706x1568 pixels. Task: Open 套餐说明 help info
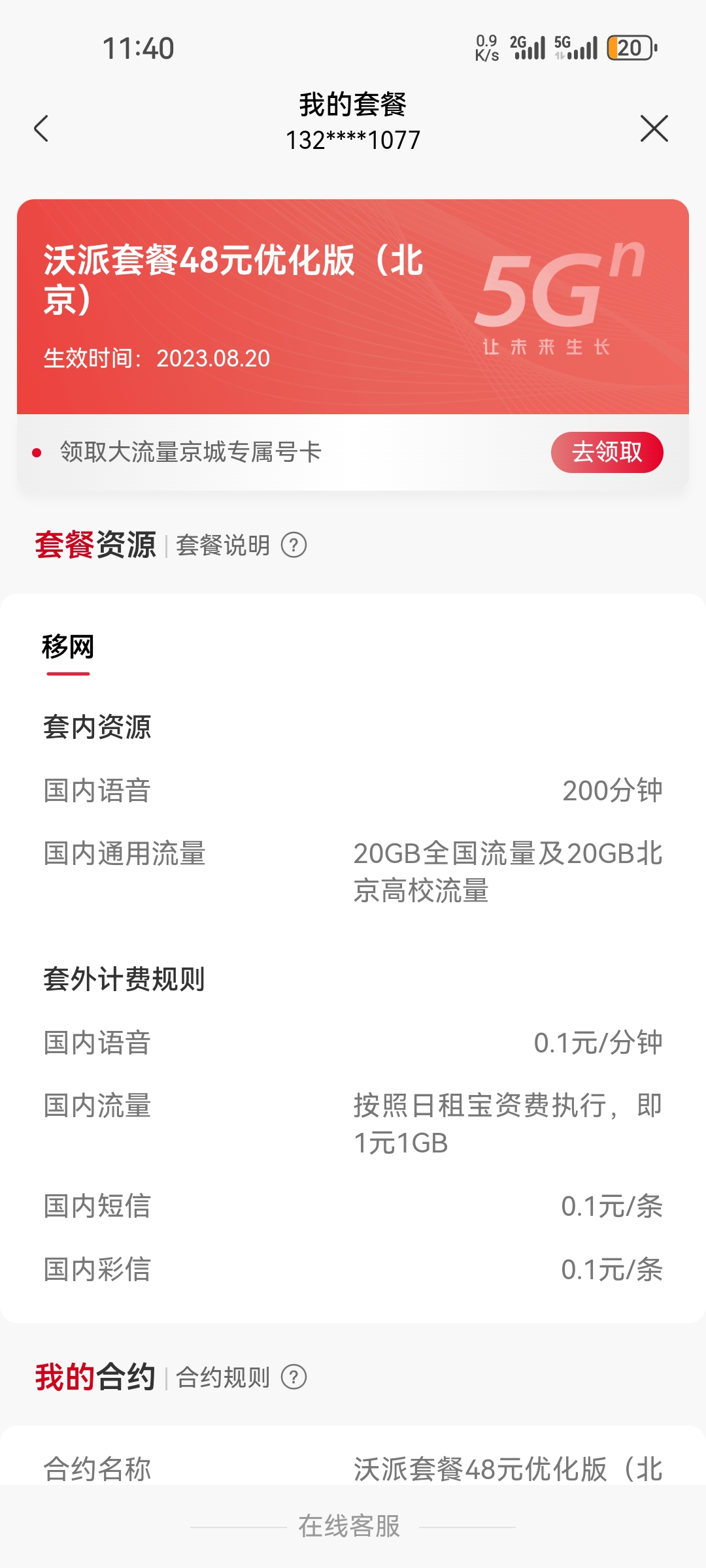[294, 545]
